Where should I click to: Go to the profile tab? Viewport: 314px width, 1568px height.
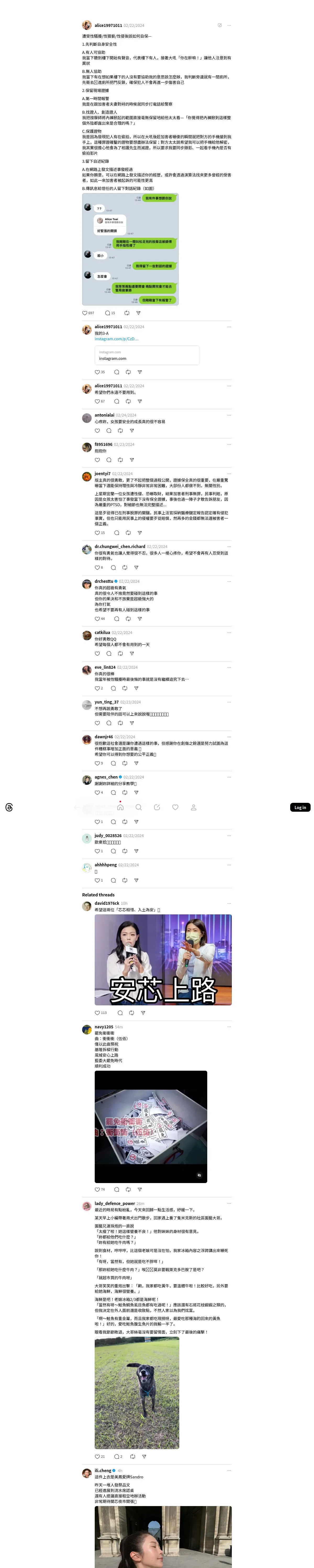pyautogui.click(x=193, y=807)
